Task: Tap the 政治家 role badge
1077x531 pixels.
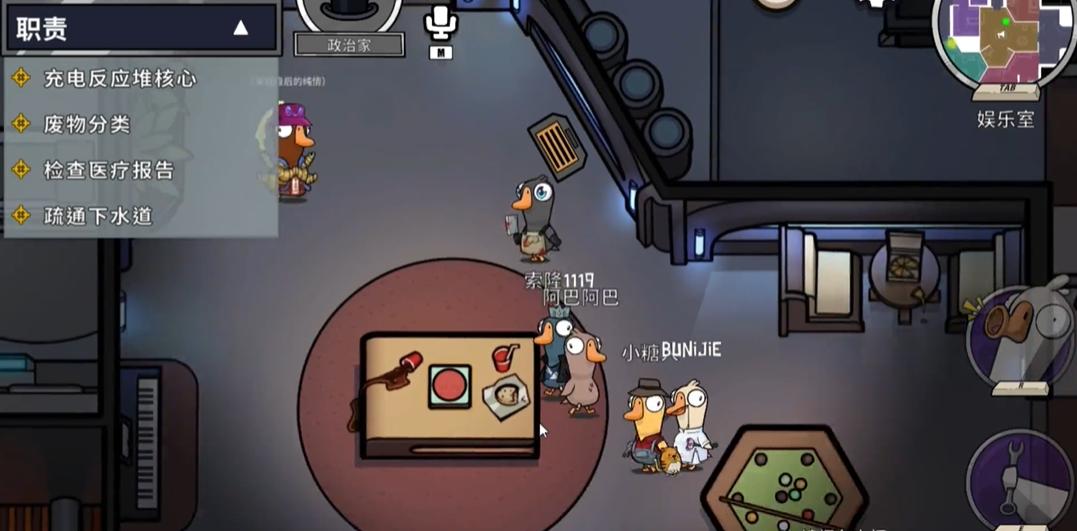Action: [x=349, y=45]
